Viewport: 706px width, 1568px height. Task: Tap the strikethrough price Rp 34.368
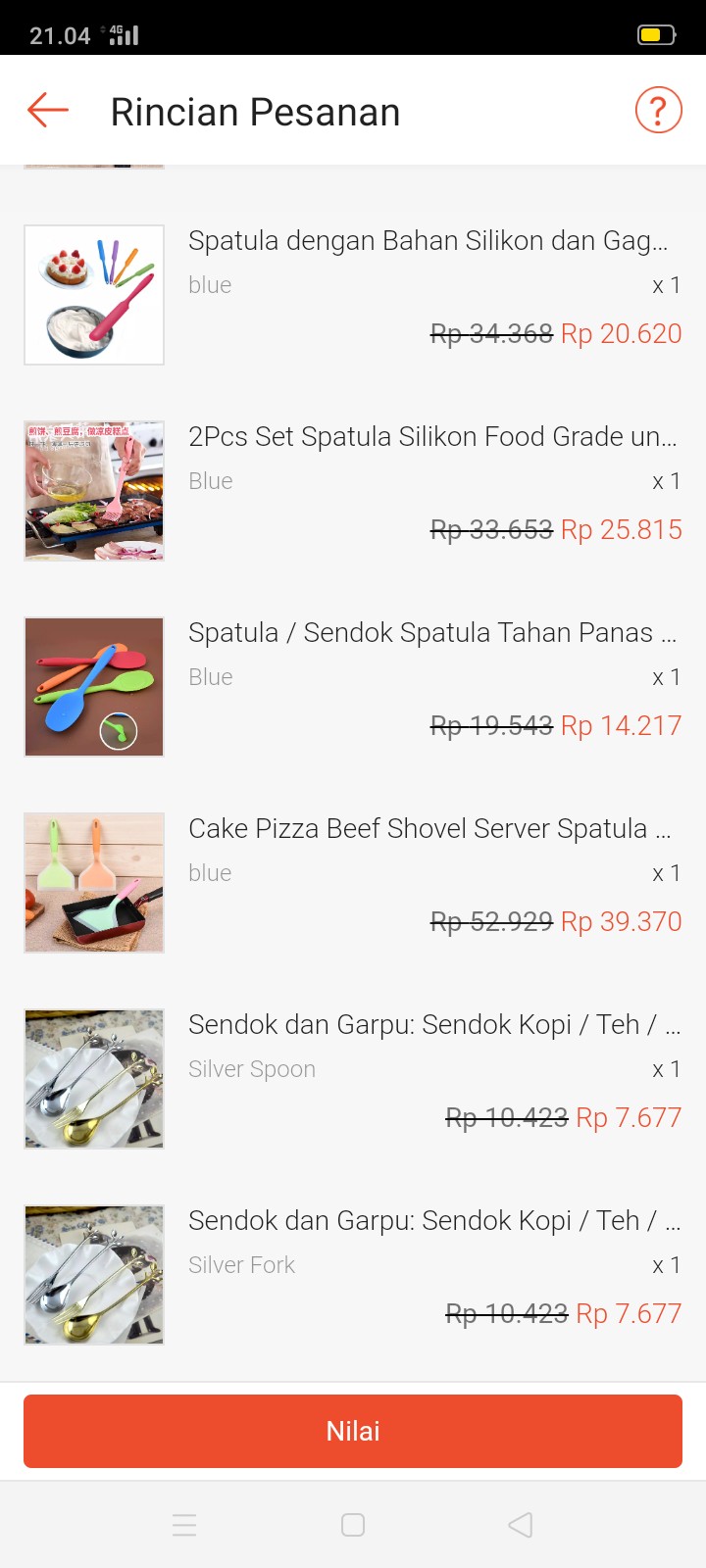click(490, 333)
